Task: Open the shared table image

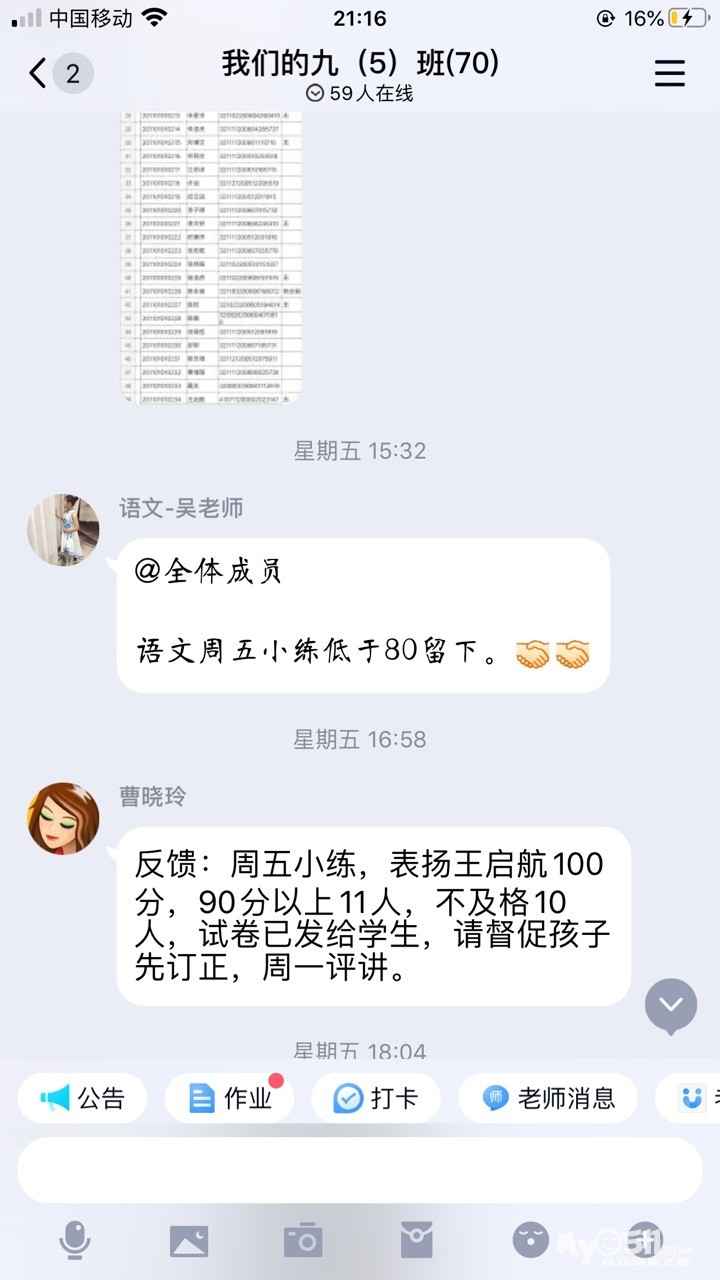Action: pos(212,255)
